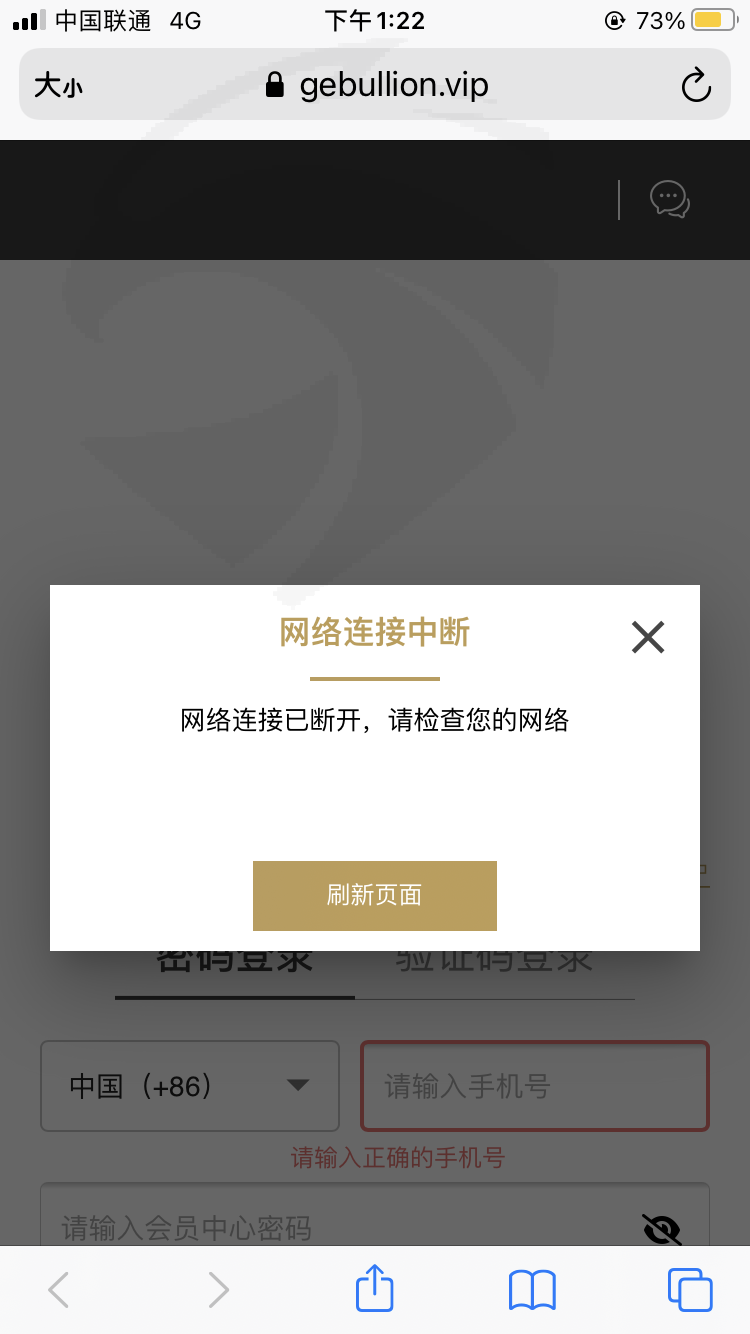
Task: Switch to the 验证码登录 tab
Action: point(494,961)
